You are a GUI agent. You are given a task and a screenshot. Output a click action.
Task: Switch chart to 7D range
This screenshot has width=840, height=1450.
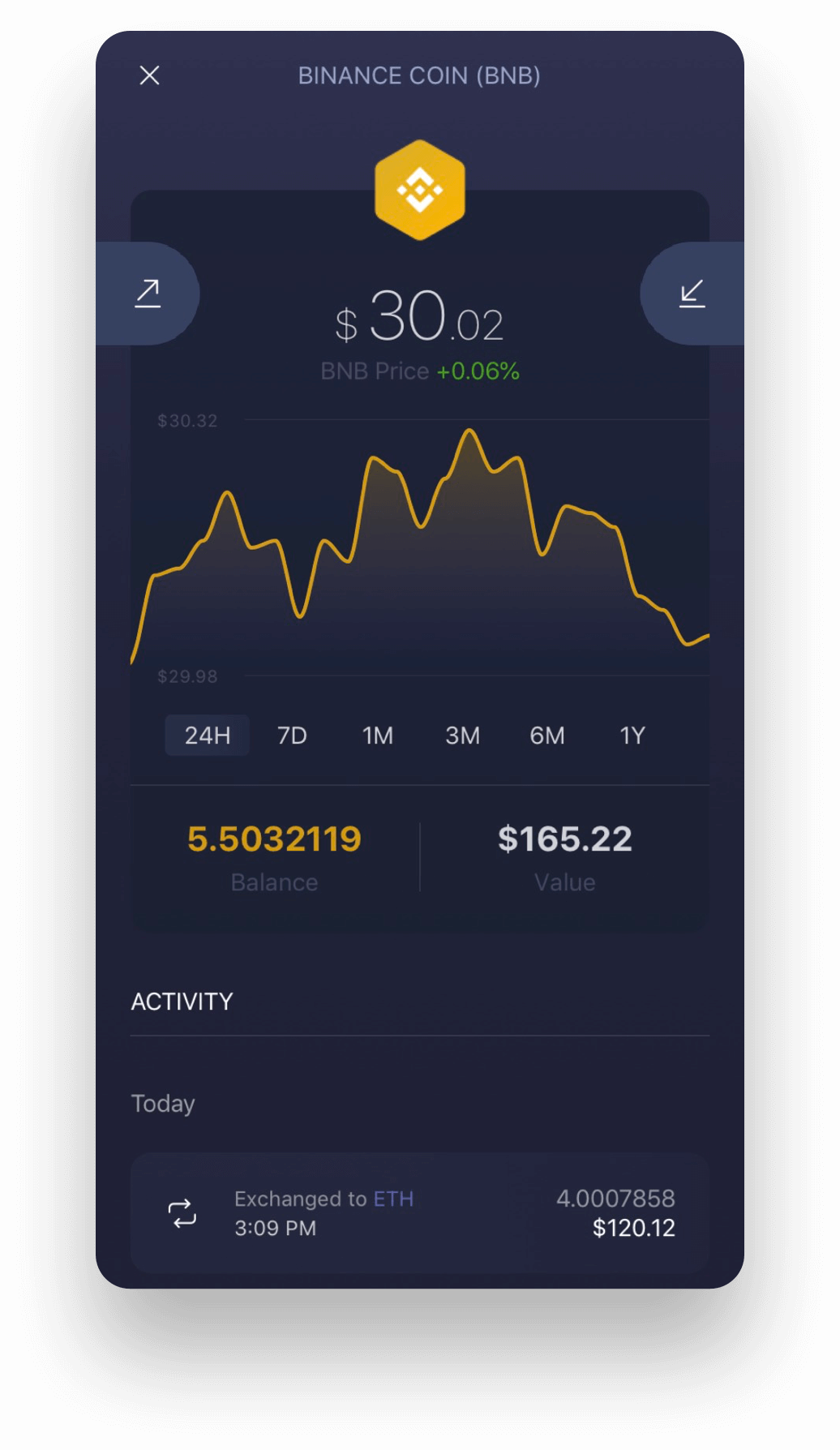[292, 736]
